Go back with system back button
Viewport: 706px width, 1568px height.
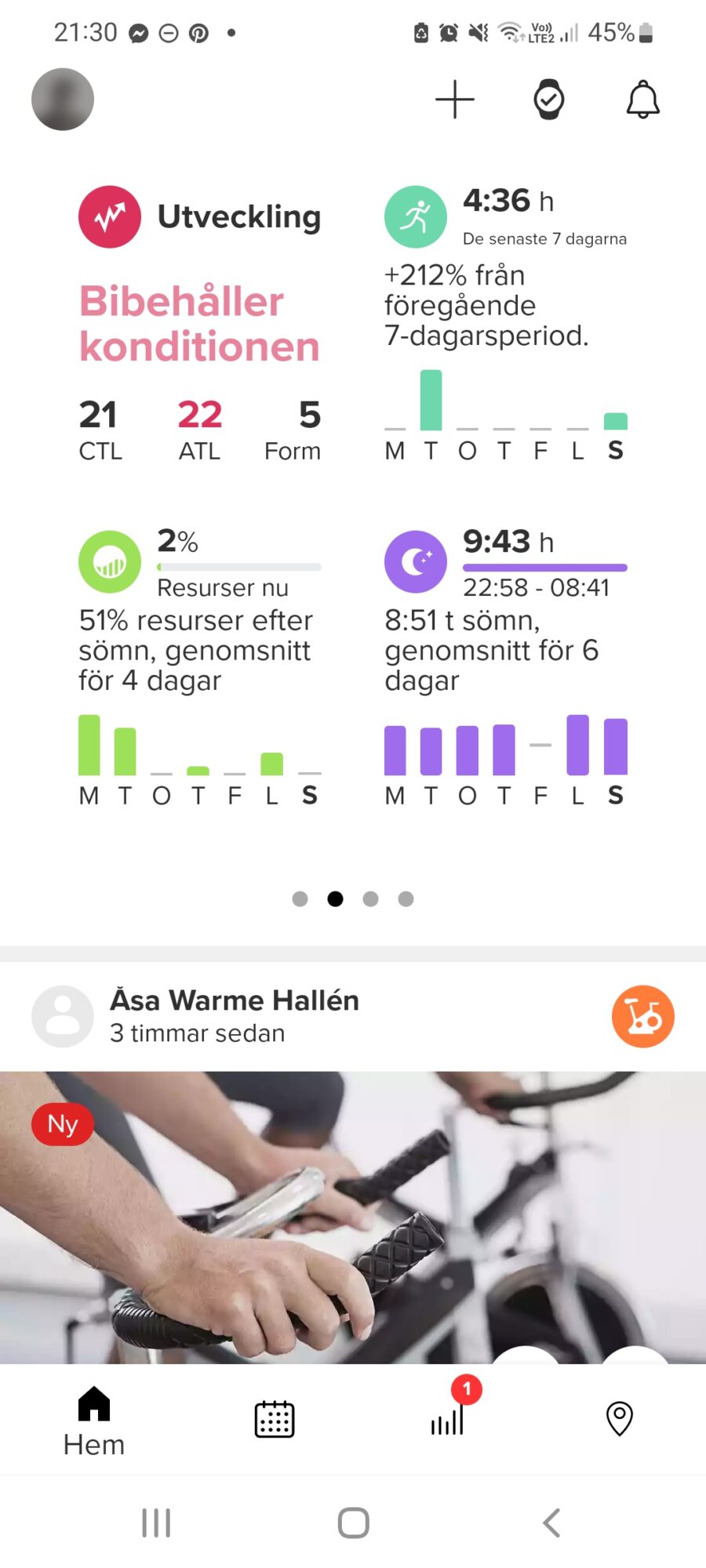pos(551,1523)
